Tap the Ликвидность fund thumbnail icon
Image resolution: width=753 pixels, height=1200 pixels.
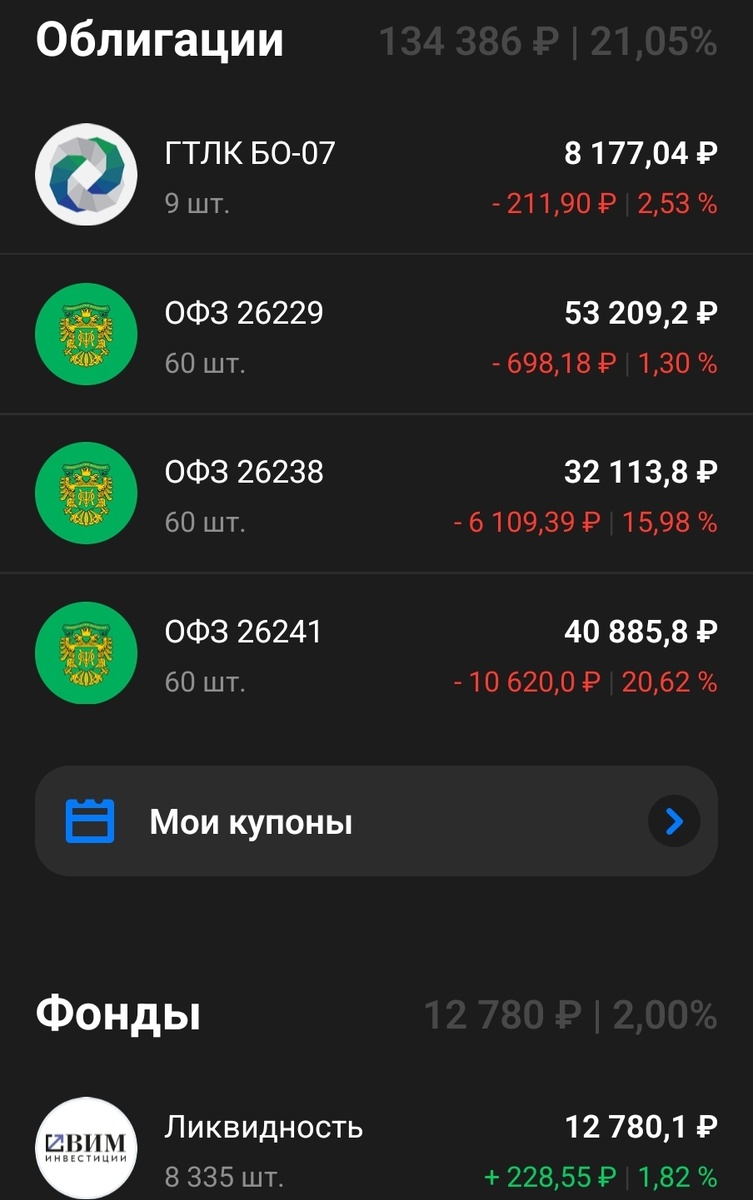tap(86, 1147)
